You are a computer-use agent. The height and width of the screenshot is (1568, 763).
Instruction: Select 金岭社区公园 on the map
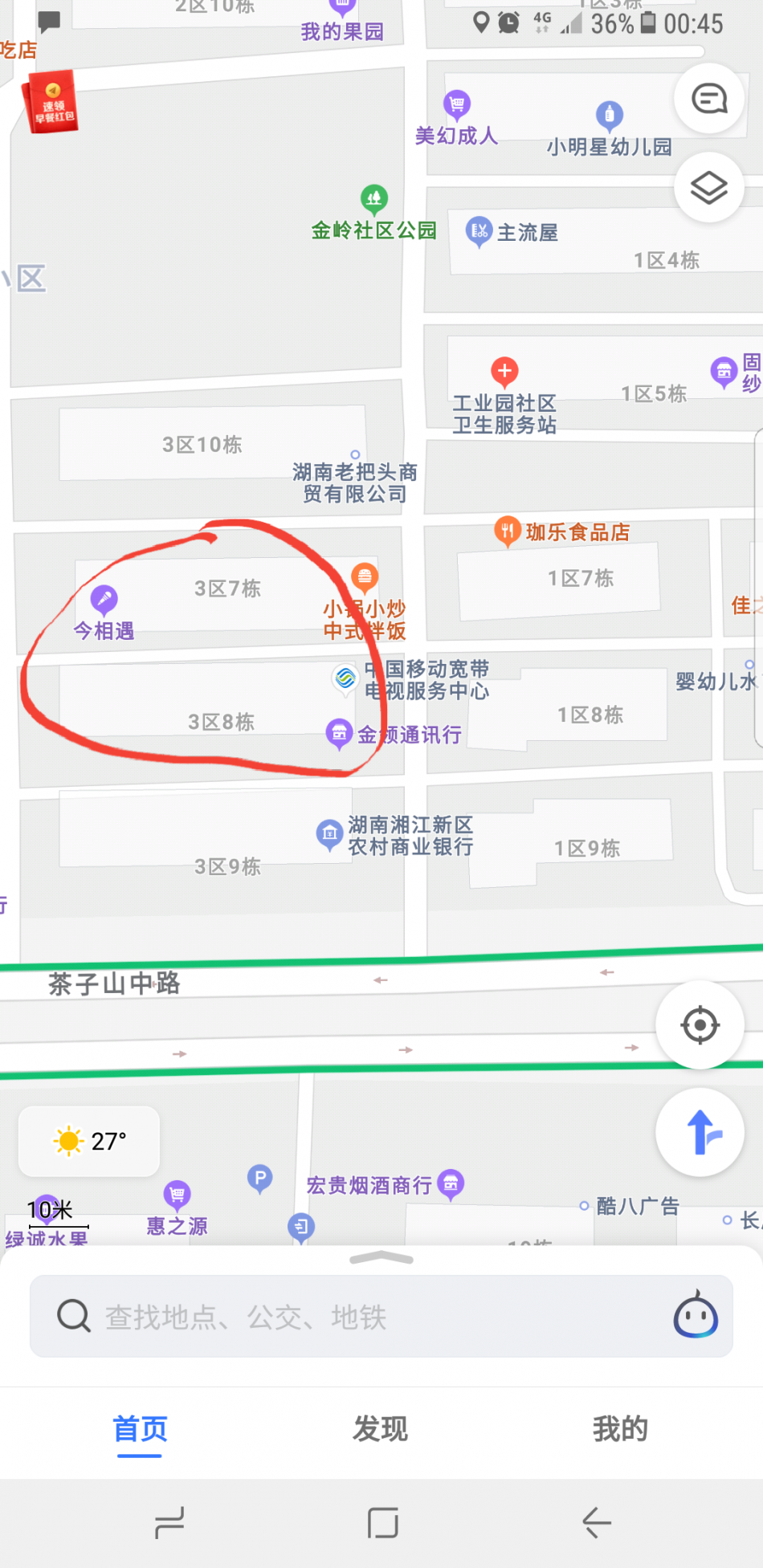tap(374, 215)
